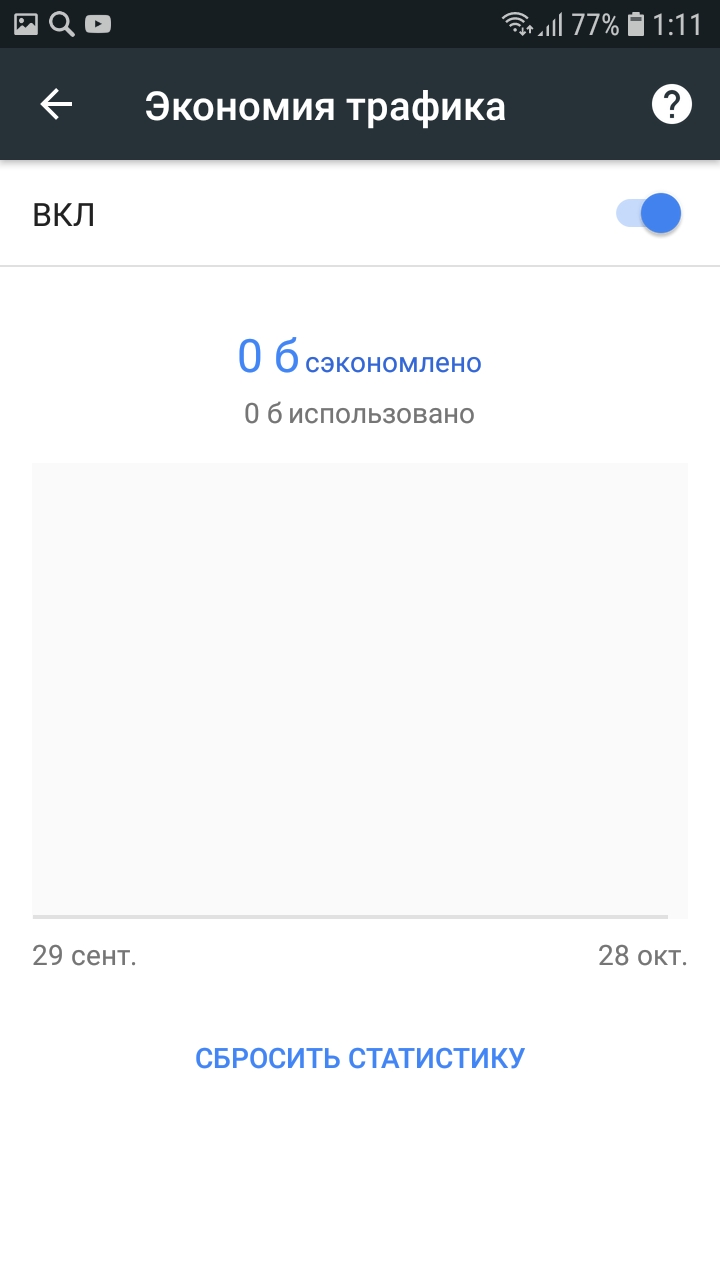This screenshot has height=1280, width=720.
Task: Turn off the ВКЛ data saver switch
Action: point(649,214)
